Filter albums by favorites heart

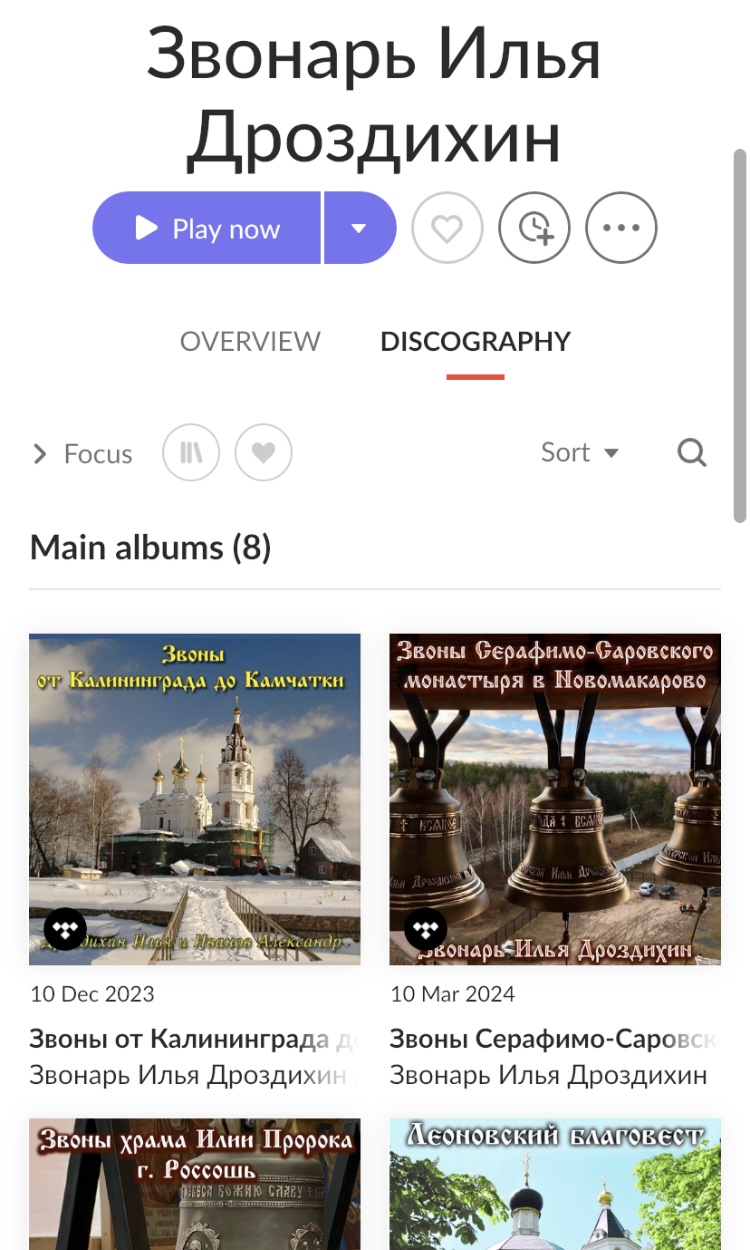click(x=263, y=453)
